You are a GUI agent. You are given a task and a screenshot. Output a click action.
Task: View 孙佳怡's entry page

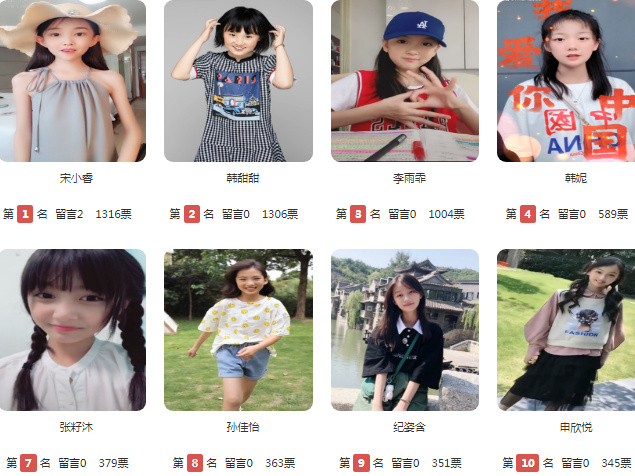[x=238, y=330]
